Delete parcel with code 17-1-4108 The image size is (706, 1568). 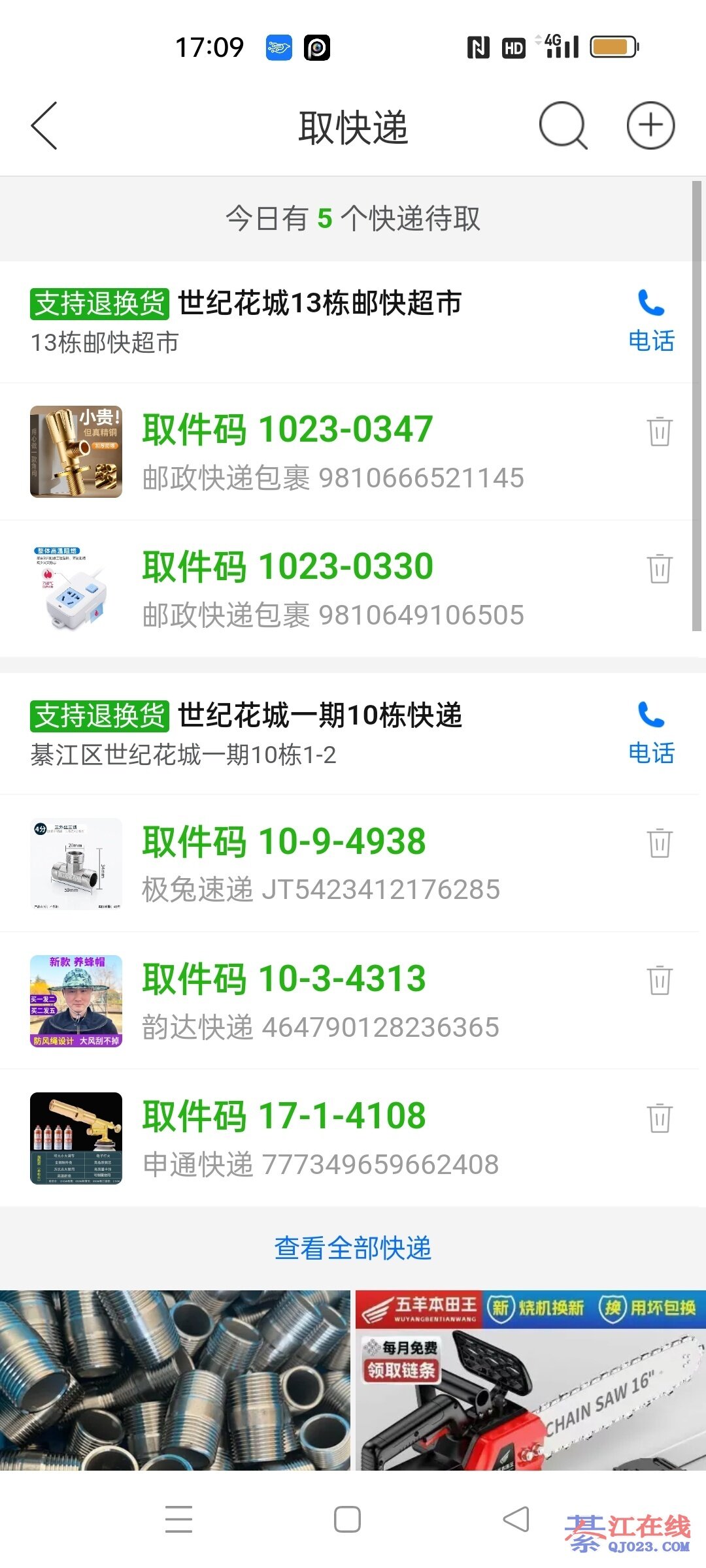click(660, 1118)
